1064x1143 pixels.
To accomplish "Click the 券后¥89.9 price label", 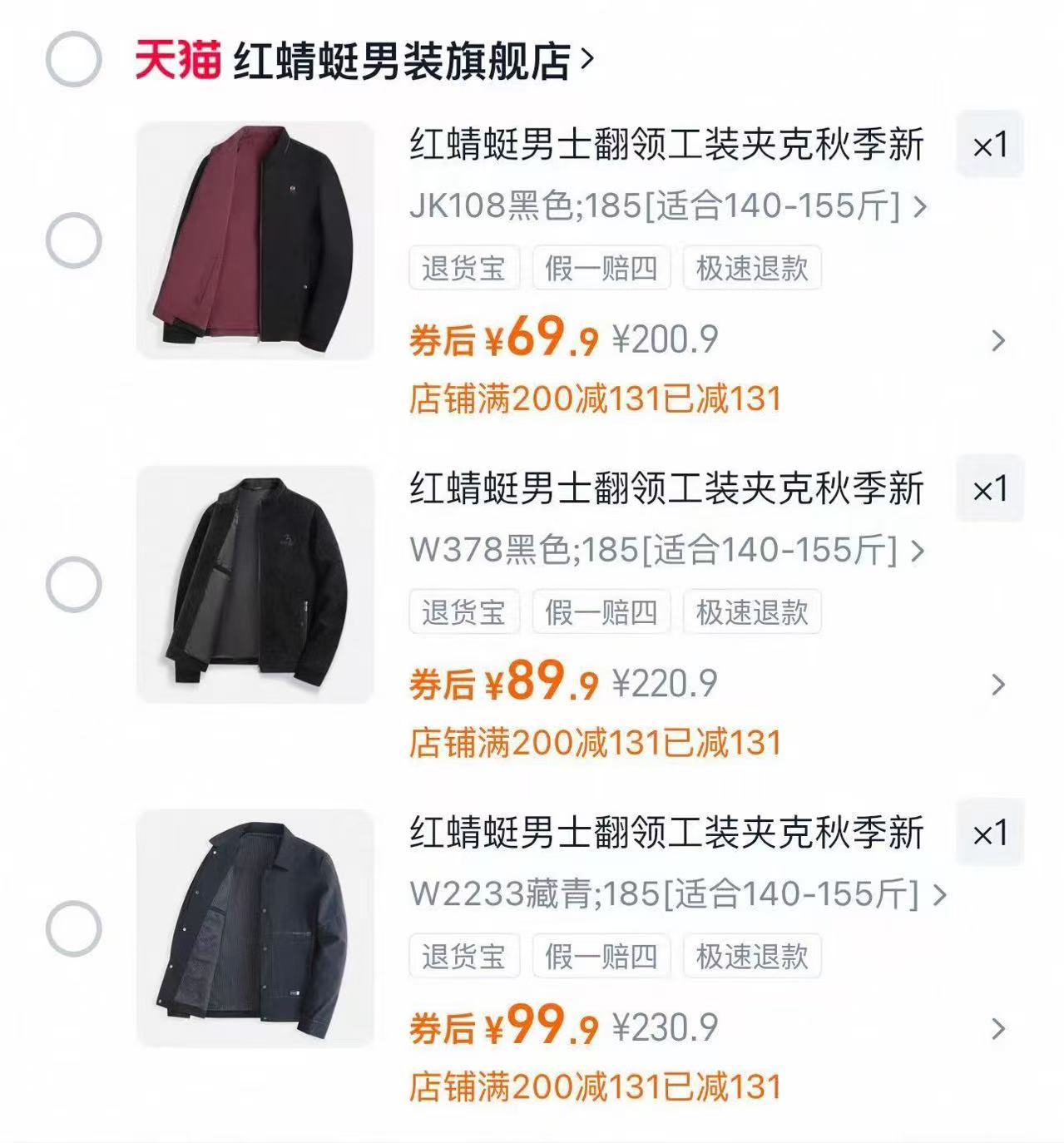I will click(503, 685).
